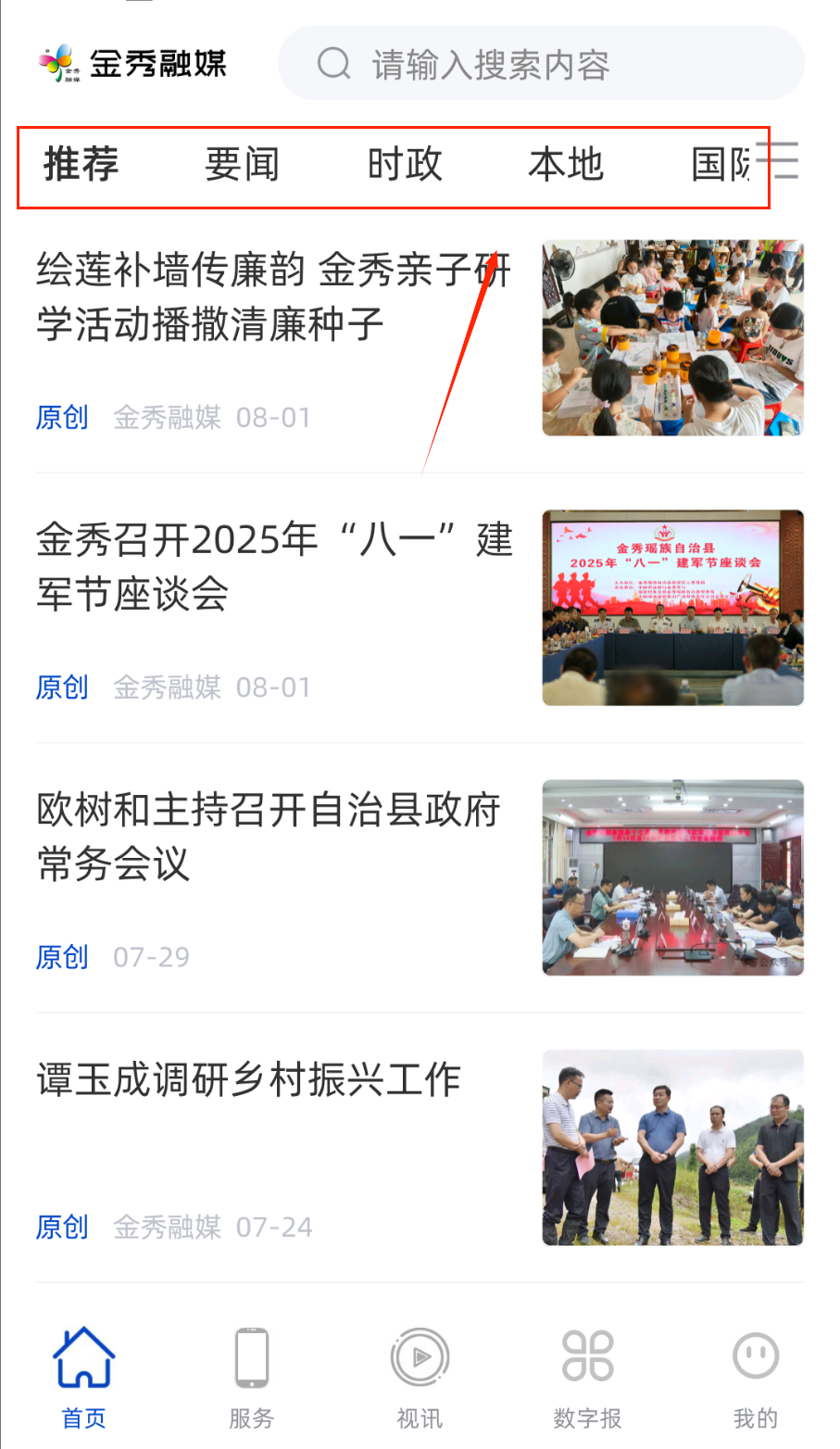Switch to the 本地 tab
Image resolution: width=840 pixels, height=1449 pixels.
[566, 165]
